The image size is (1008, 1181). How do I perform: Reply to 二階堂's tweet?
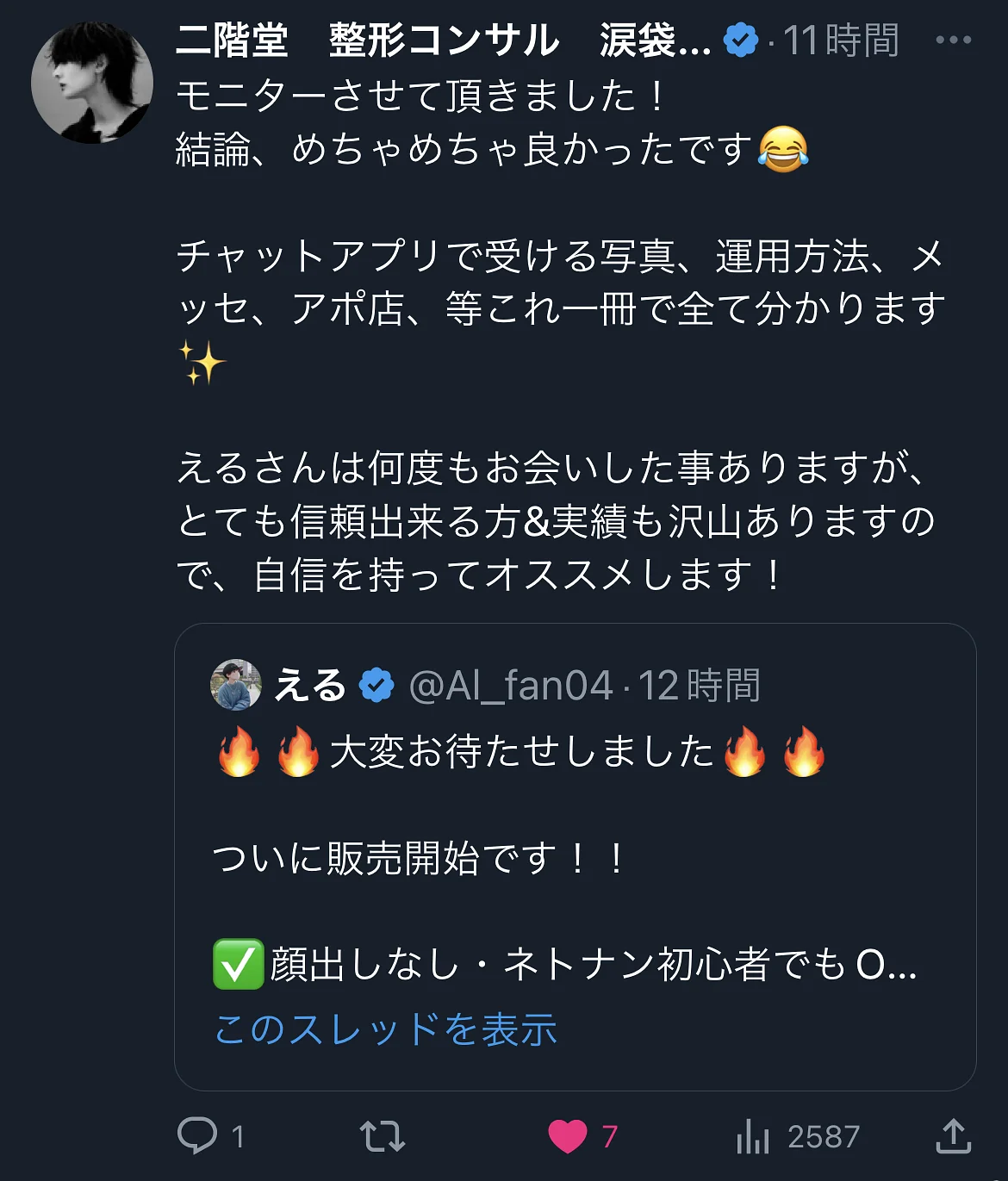197,1135
